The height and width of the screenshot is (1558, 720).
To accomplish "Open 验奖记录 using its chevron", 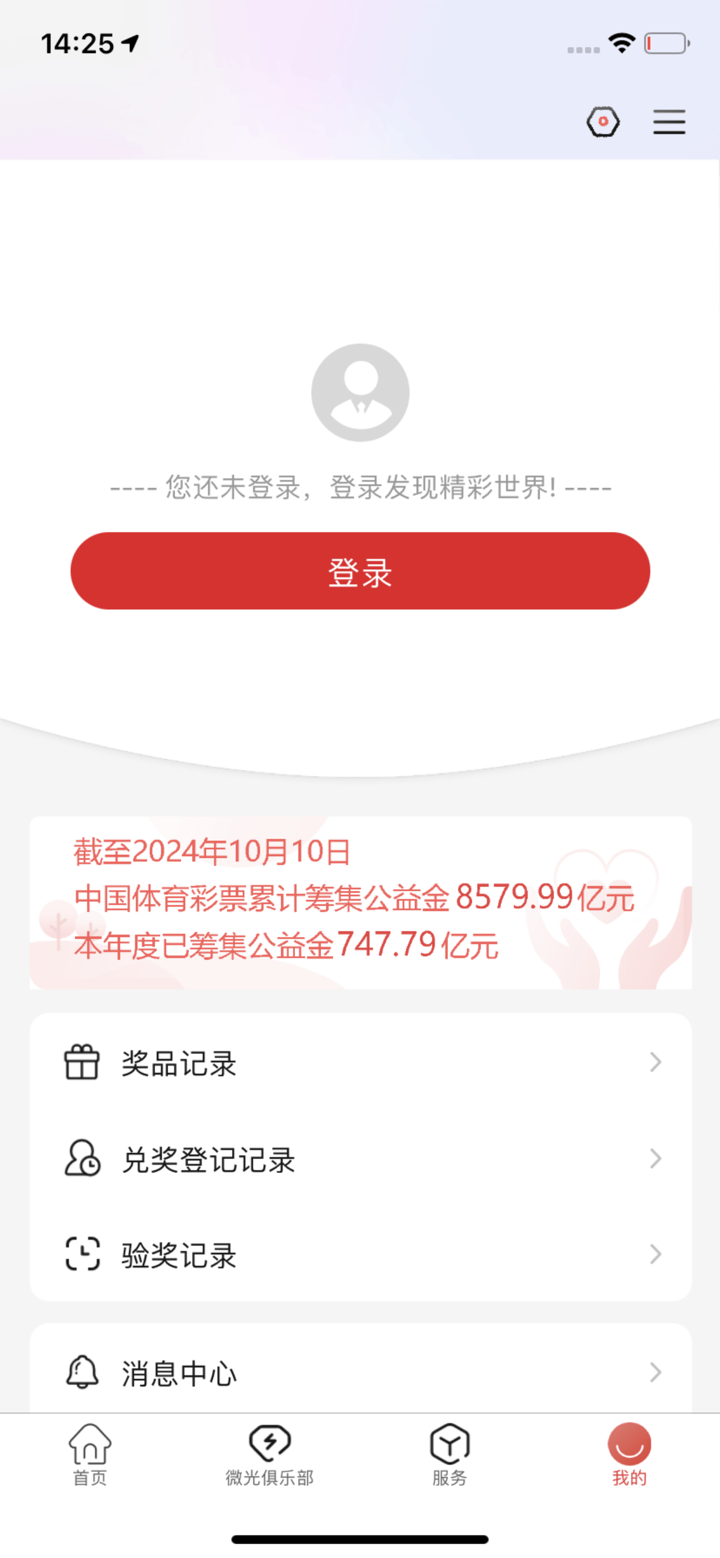I will click(655, 1254).
